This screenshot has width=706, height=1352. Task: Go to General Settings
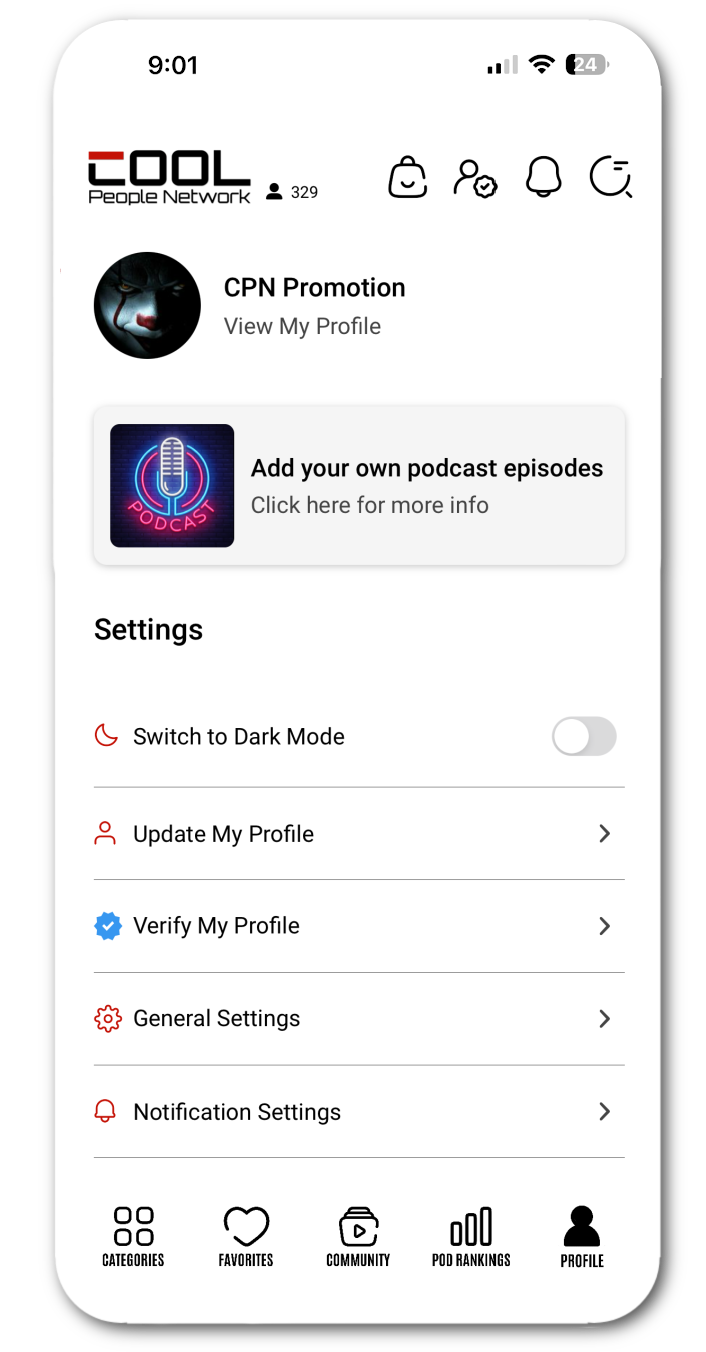[359, 1019]
